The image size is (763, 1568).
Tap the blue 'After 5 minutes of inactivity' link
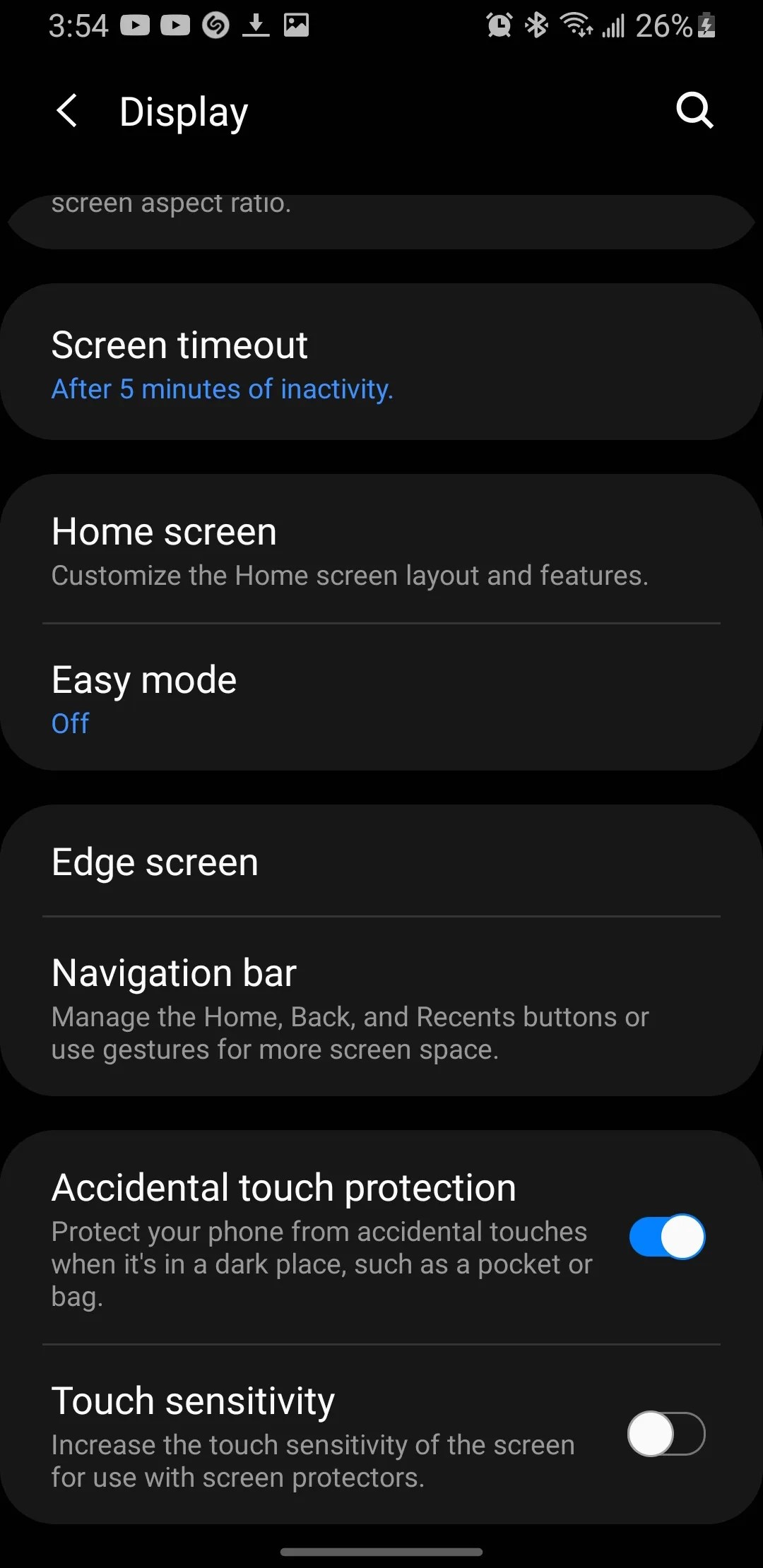[x=222, y=388]
